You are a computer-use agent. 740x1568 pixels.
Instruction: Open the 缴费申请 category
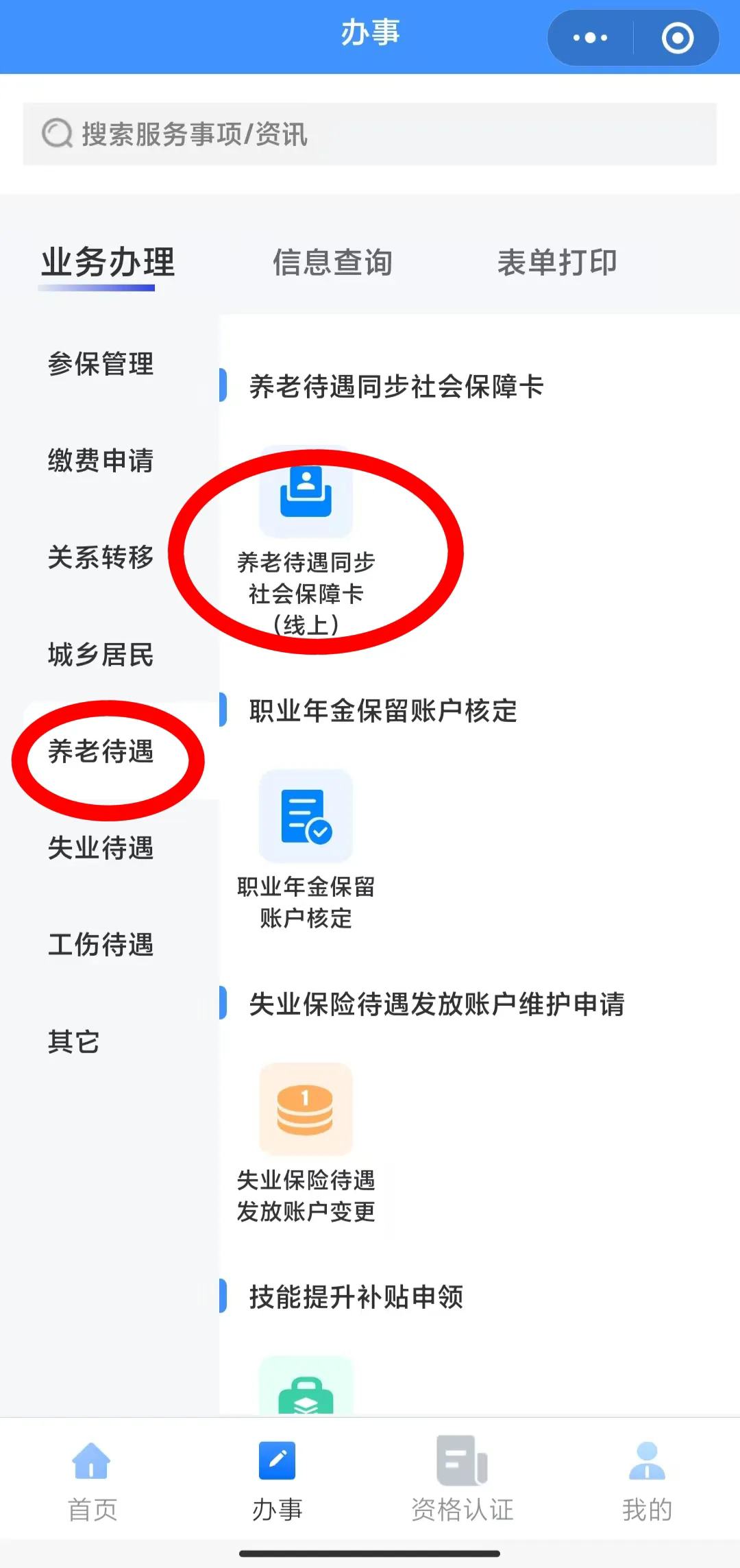(101, 460)
